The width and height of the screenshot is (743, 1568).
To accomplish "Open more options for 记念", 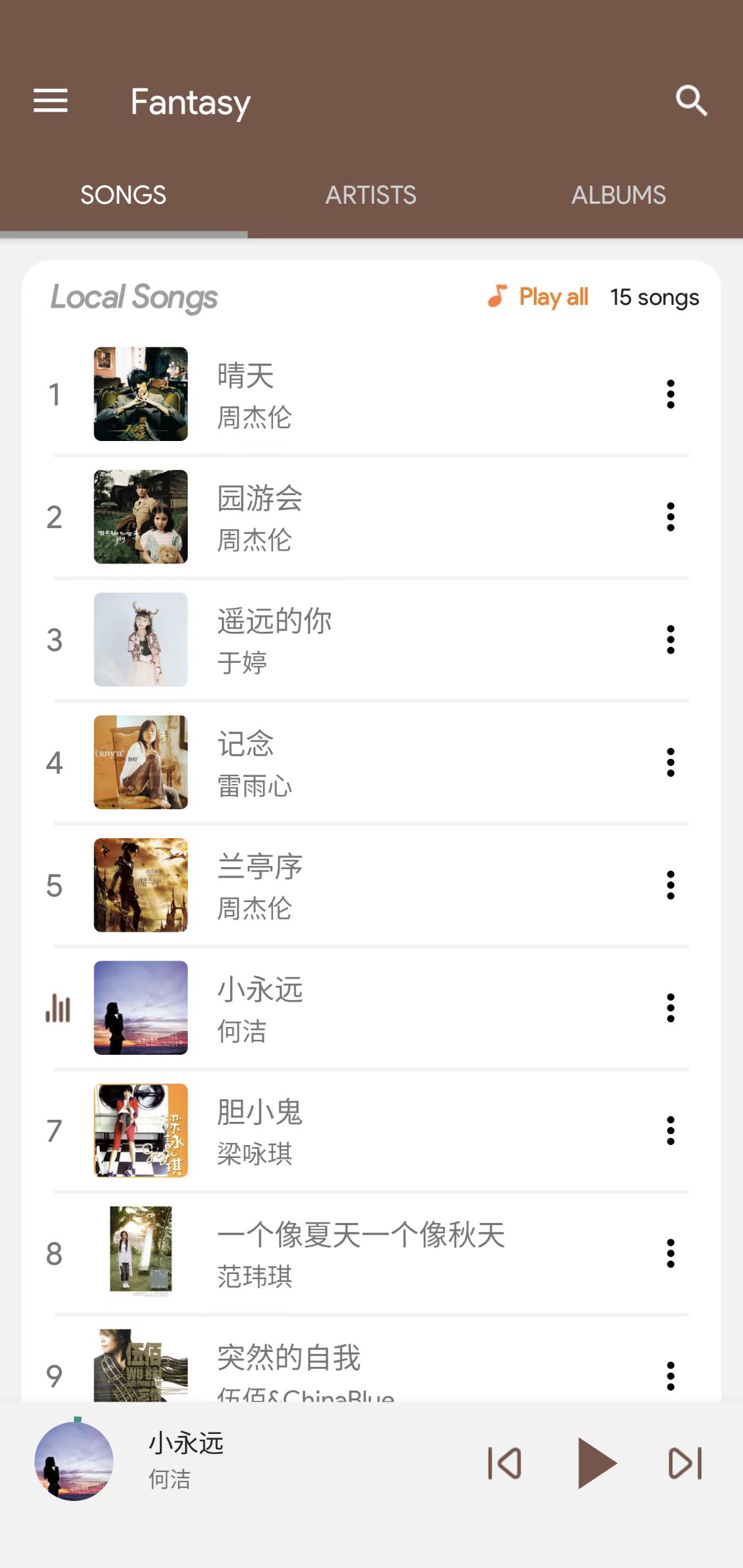I will (x=671, y=763).
